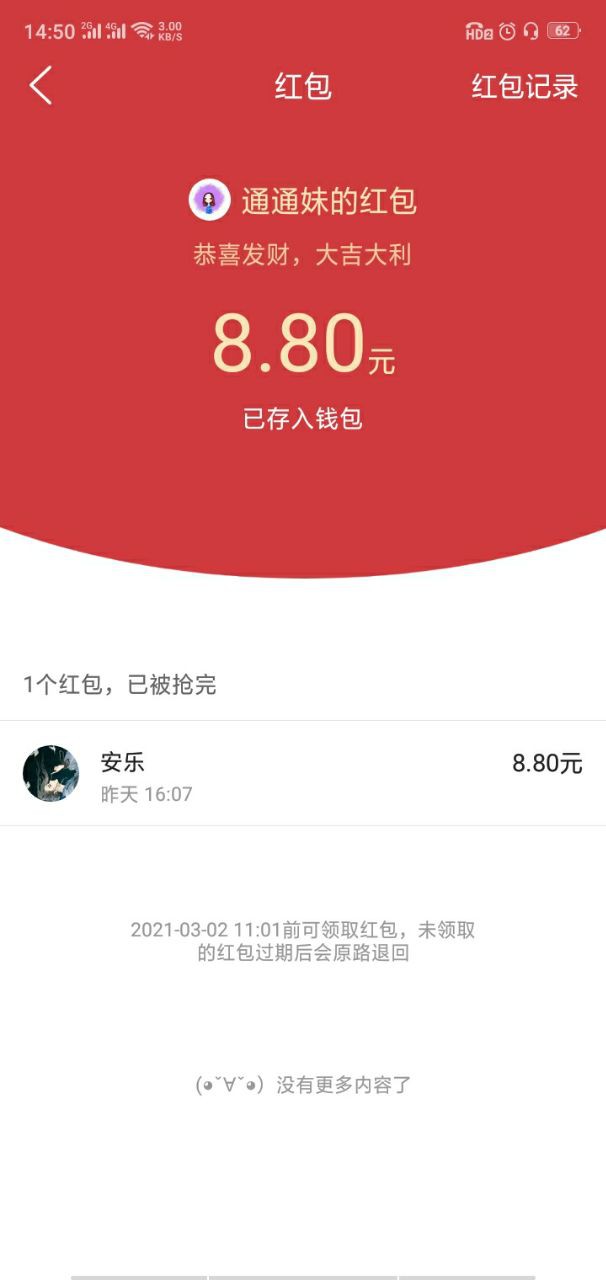Go back using the top-left arrow
The width and height of the screenshot is (606, 1280).
pos(40,86)
